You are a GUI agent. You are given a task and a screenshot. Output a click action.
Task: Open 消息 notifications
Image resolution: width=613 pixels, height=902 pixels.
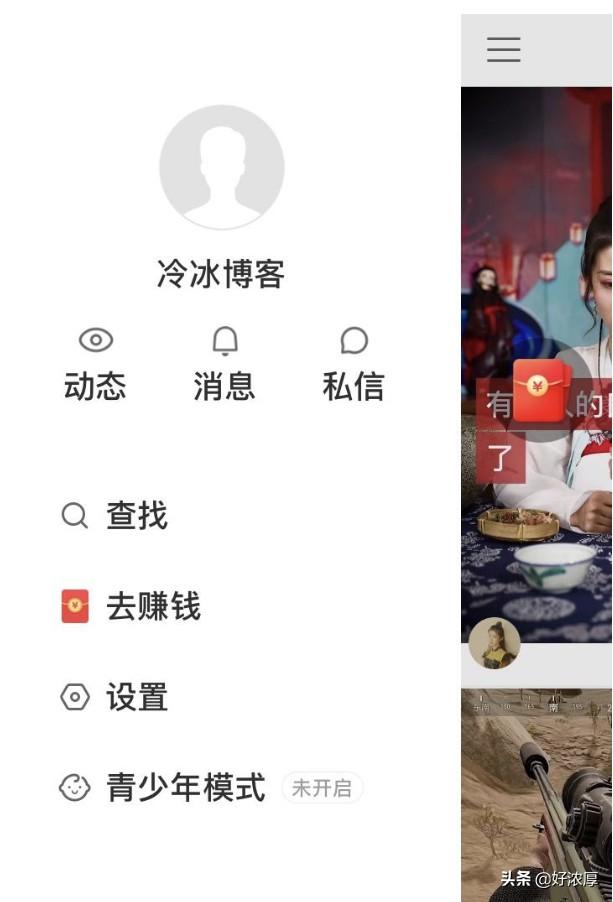[x=224, y=366]
